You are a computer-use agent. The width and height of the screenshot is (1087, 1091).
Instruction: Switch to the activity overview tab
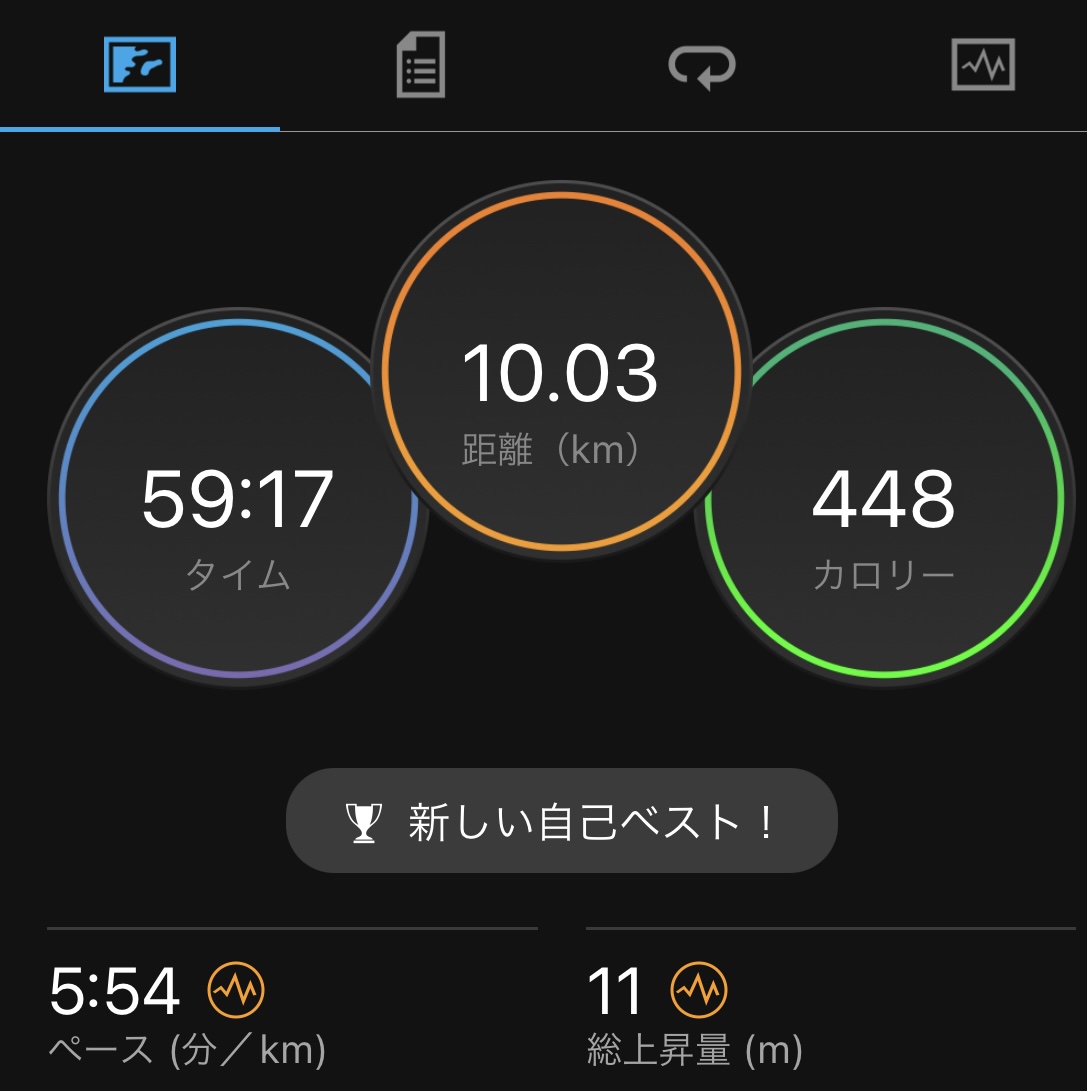(x=140, y=66)
